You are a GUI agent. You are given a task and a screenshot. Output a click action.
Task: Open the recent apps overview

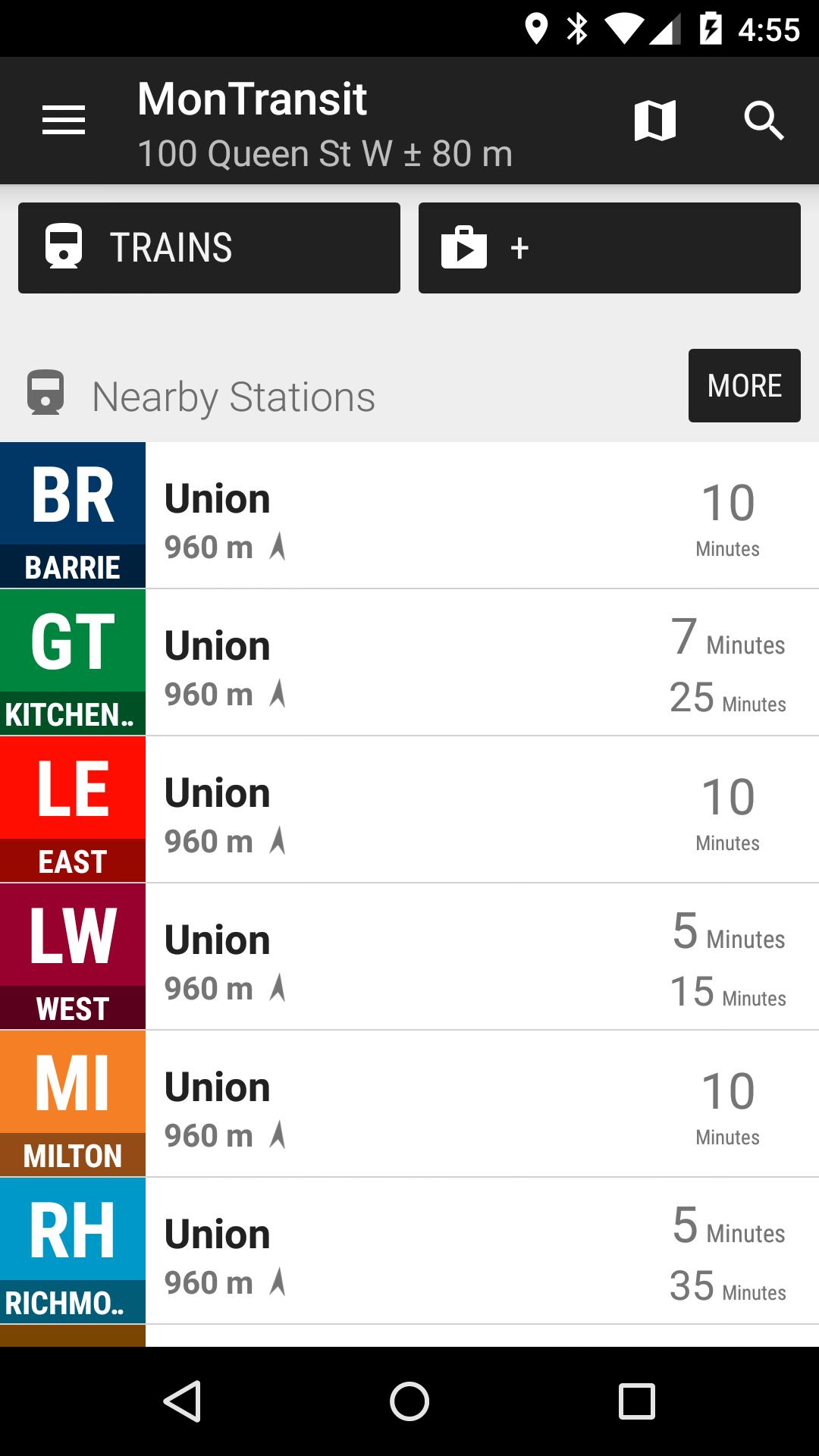click(x=637, y=1401)
